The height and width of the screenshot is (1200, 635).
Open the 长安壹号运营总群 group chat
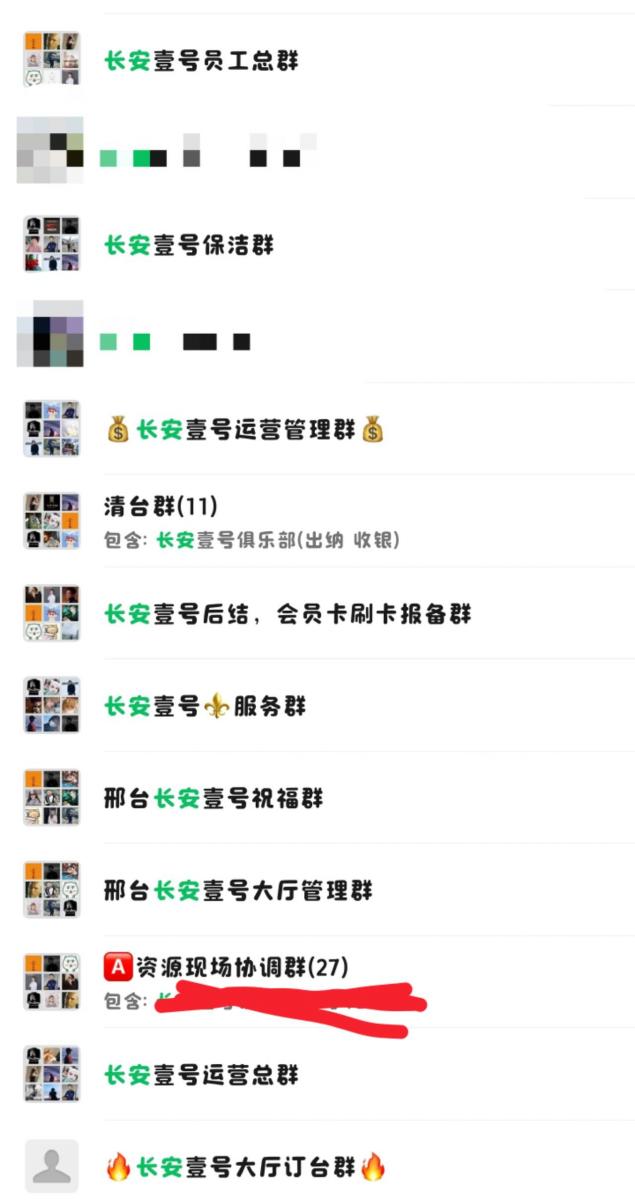(x=201, y=1075)
